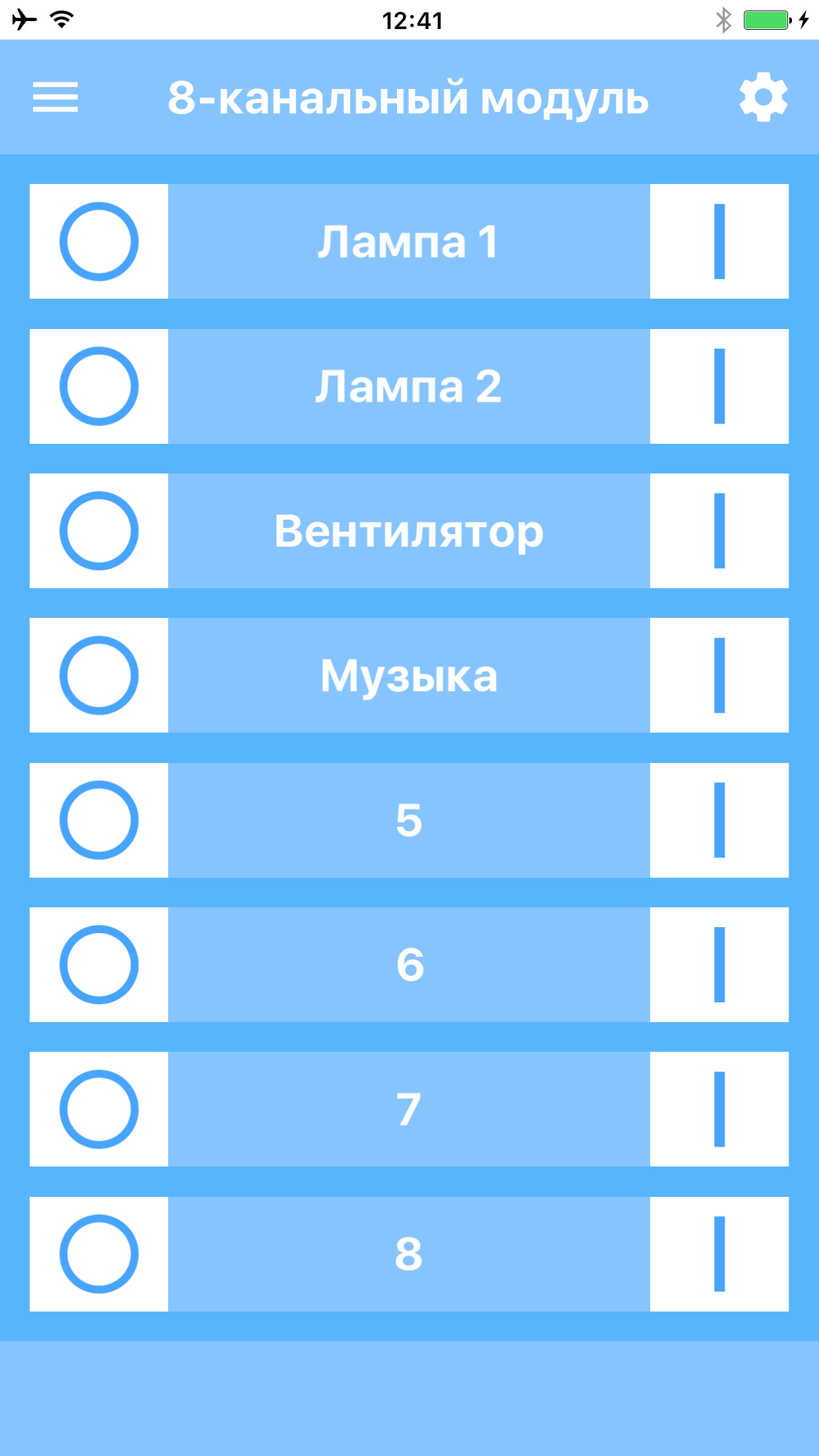
Task: Turn on Вентилятор with the I button
Action: pyautogui.click(x=719, y=531)
